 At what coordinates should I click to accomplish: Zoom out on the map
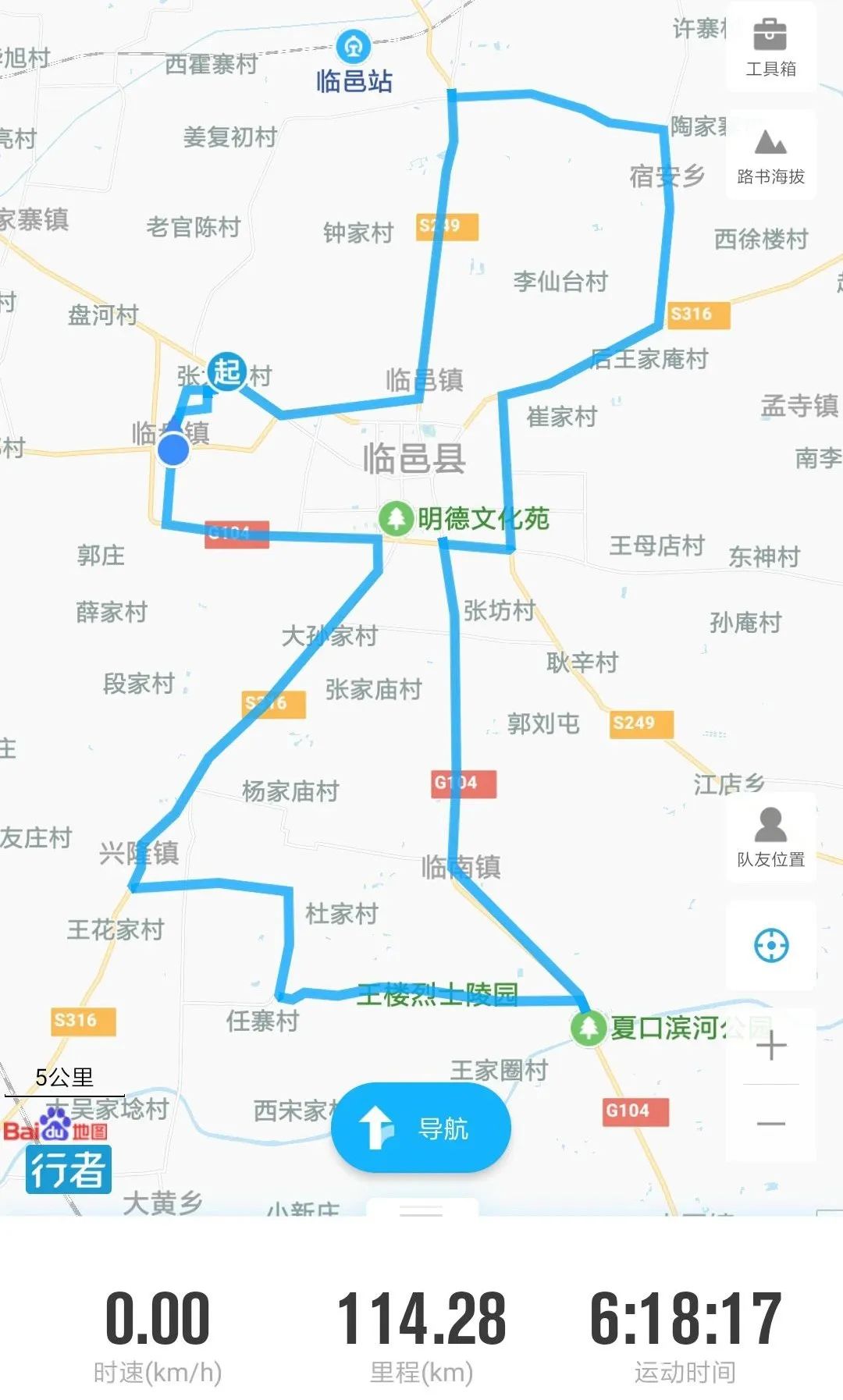click(x=770, y=1124)
